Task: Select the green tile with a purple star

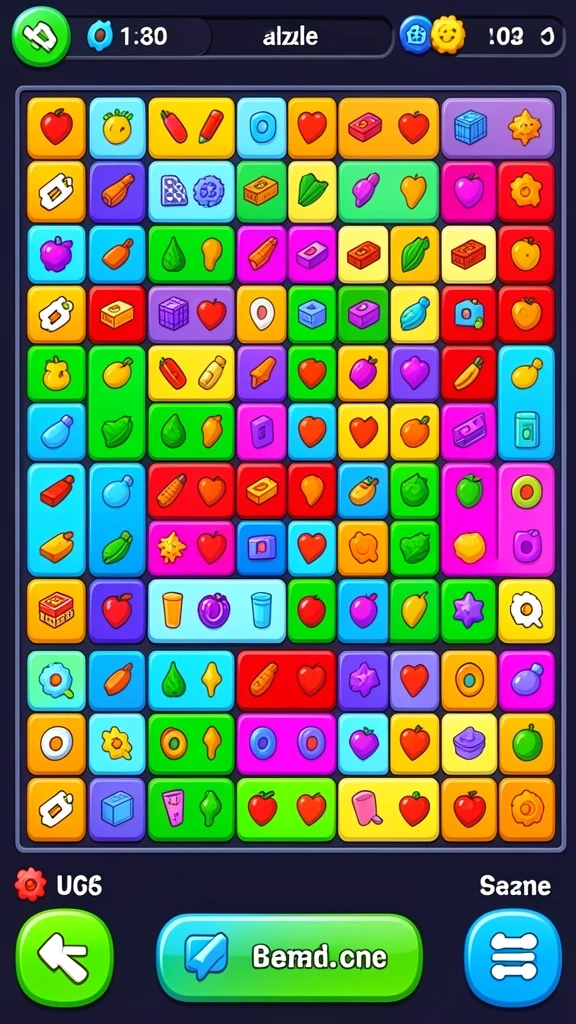Action: 468,611
